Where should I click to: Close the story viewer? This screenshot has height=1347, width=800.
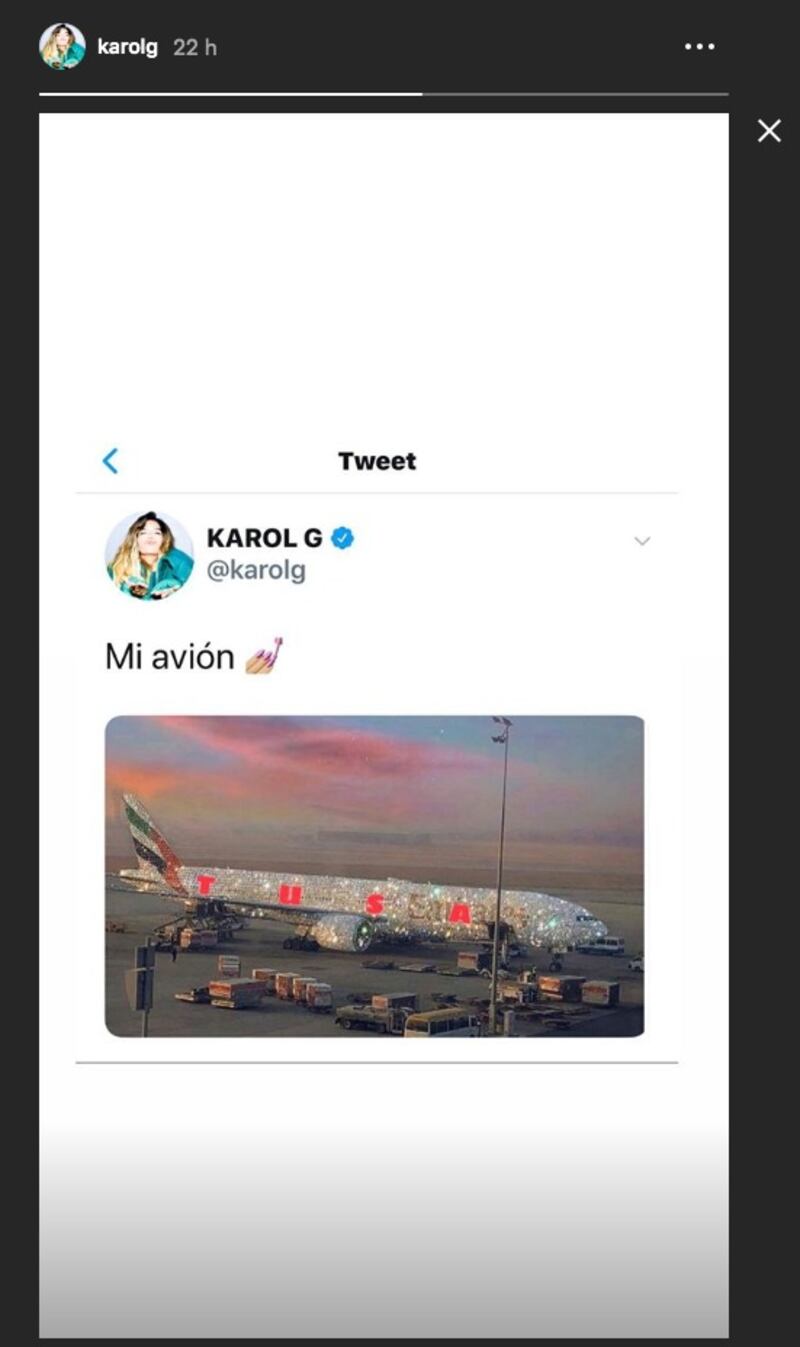point(769,131)
